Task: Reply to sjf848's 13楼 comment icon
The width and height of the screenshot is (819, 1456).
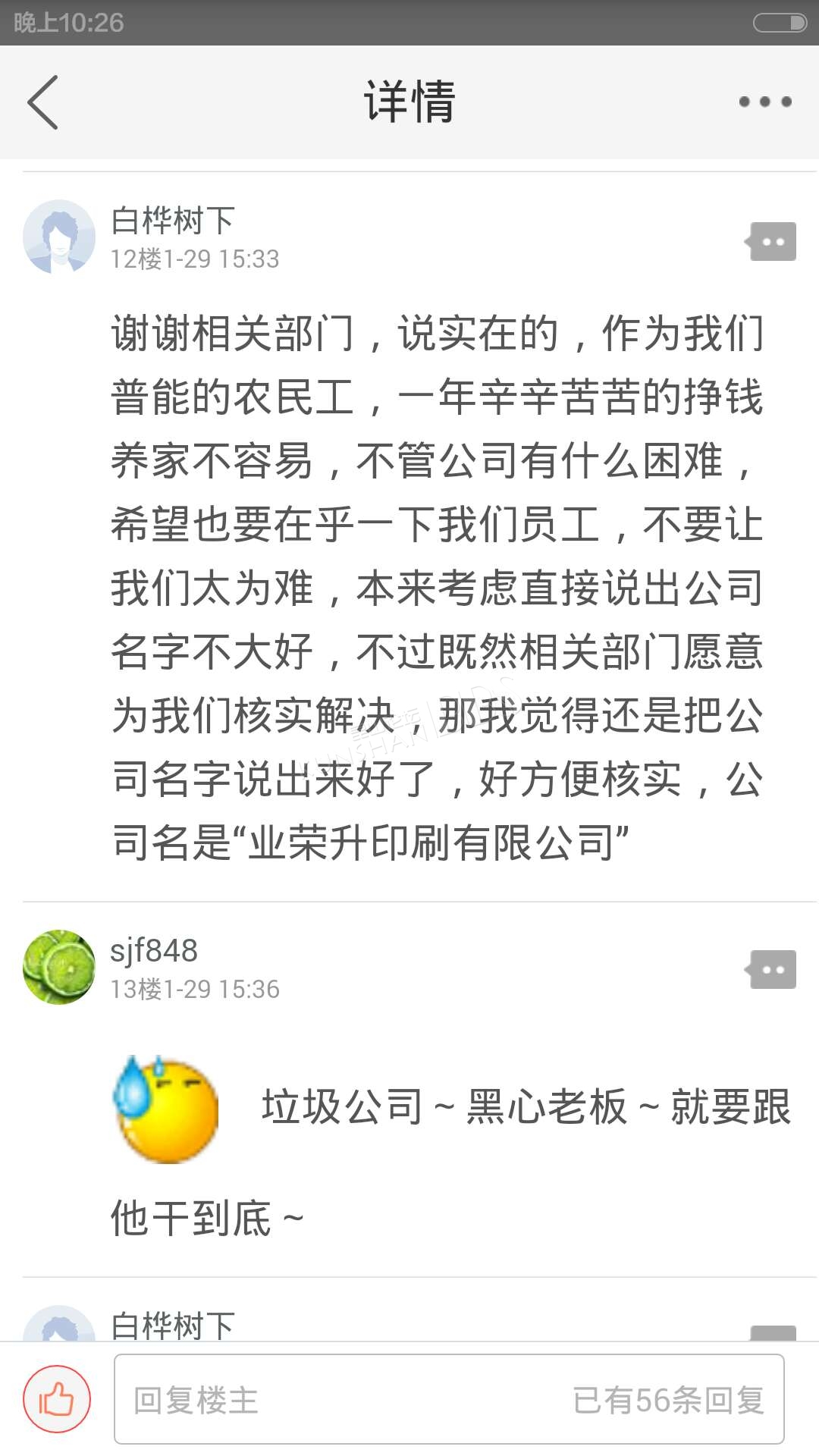Action: click(770, 969)
